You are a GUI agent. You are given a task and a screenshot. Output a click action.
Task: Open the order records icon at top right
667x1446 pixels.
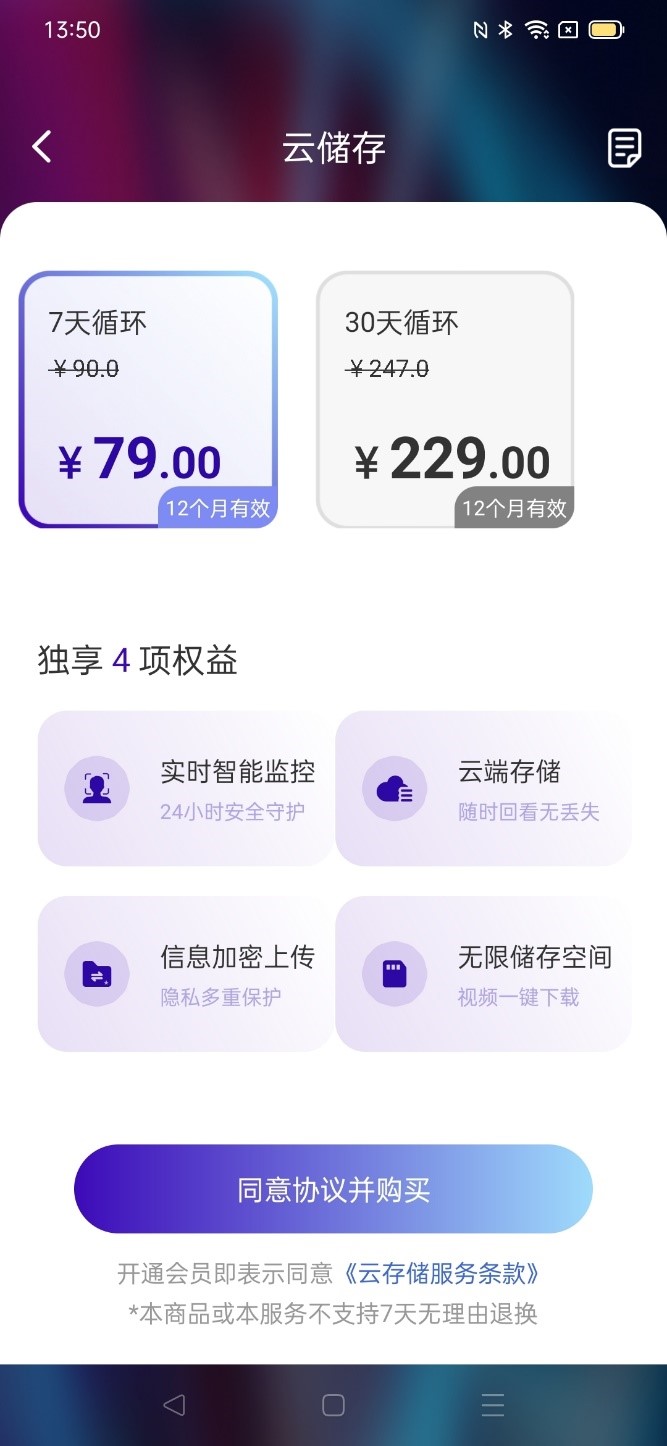(625, 148)
